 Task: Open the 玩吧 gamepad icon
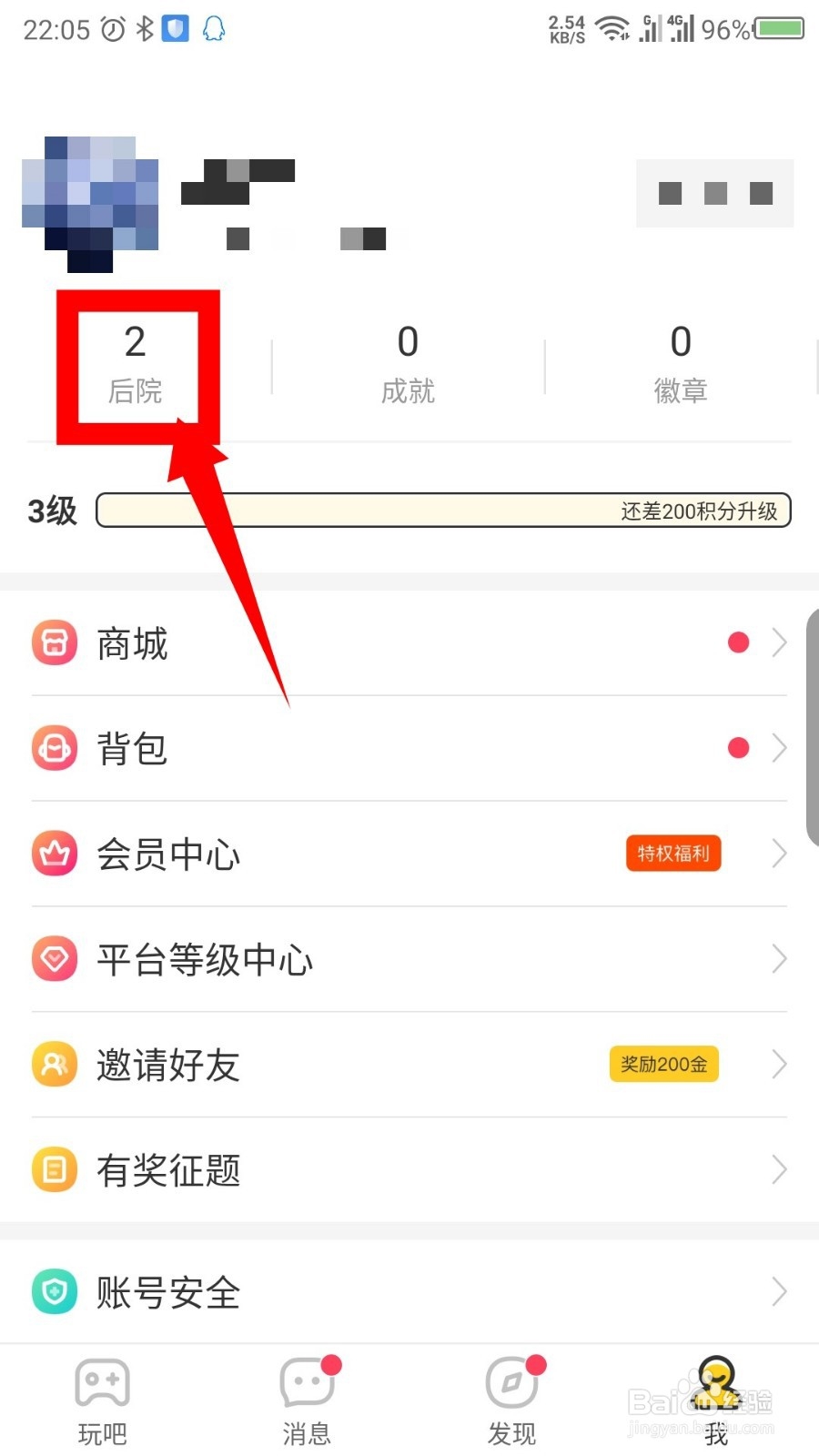tap(101, 1382)
